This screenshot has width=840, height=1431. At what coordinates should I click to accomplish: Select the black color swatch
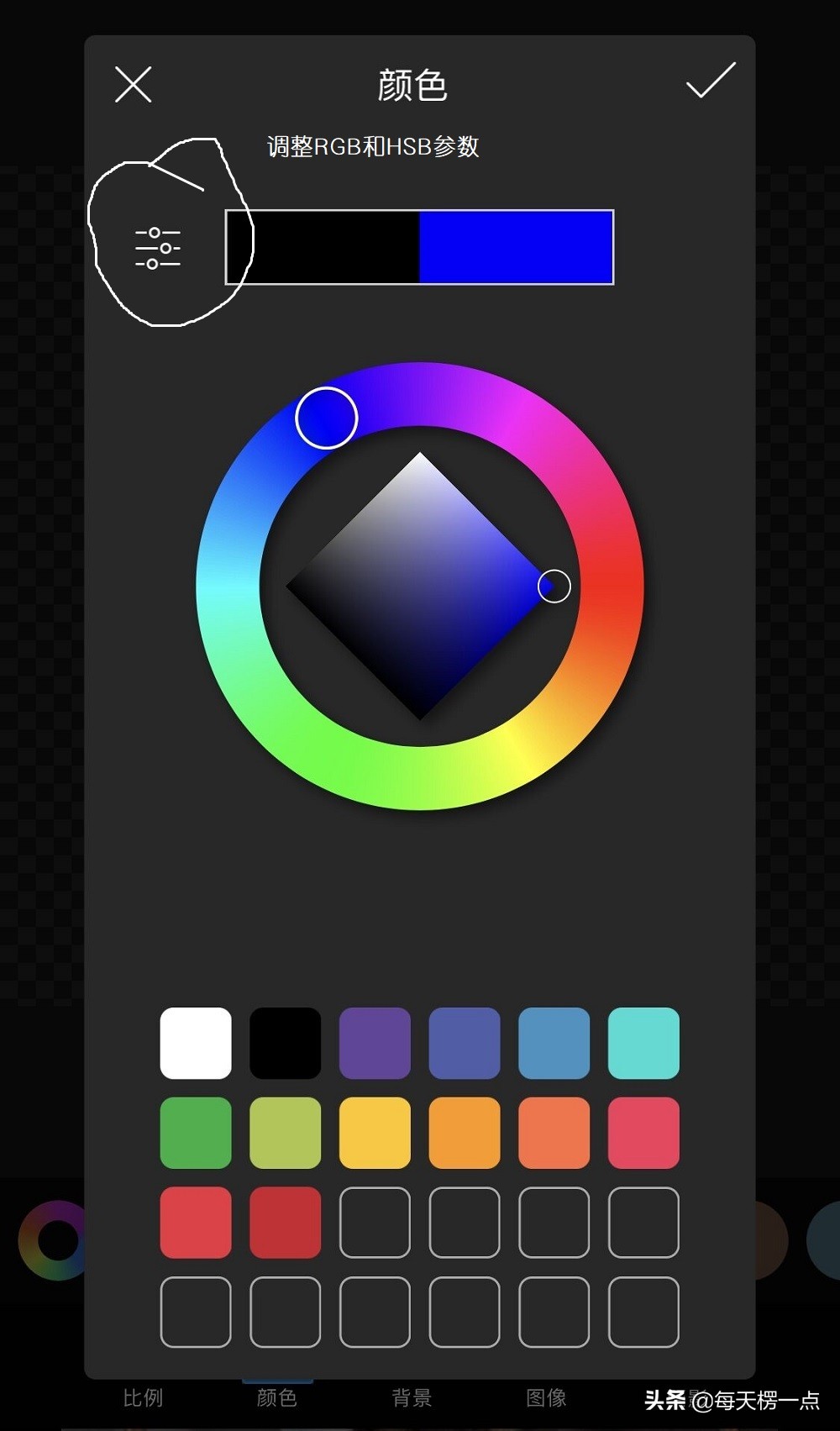pyautogui.click(x=286, y=1043)
